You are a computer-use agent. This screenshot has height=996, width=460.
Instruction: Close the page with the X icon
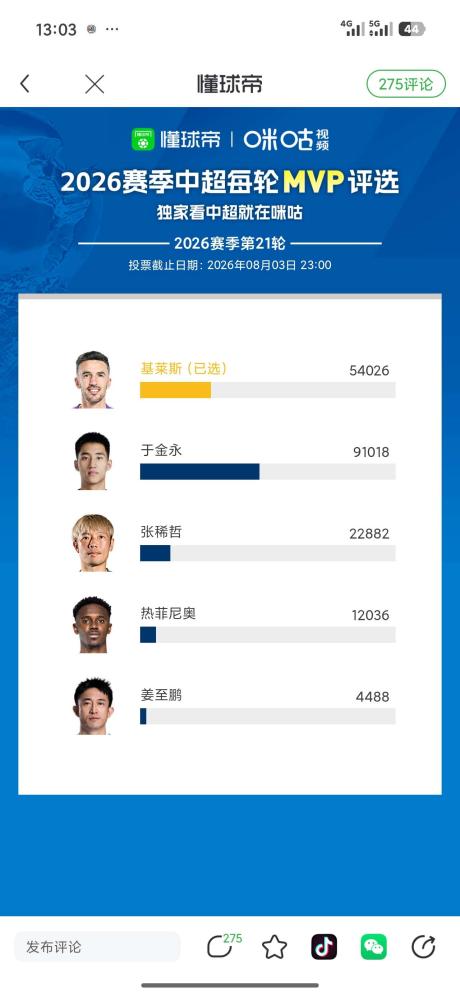[x=95, y=84]
